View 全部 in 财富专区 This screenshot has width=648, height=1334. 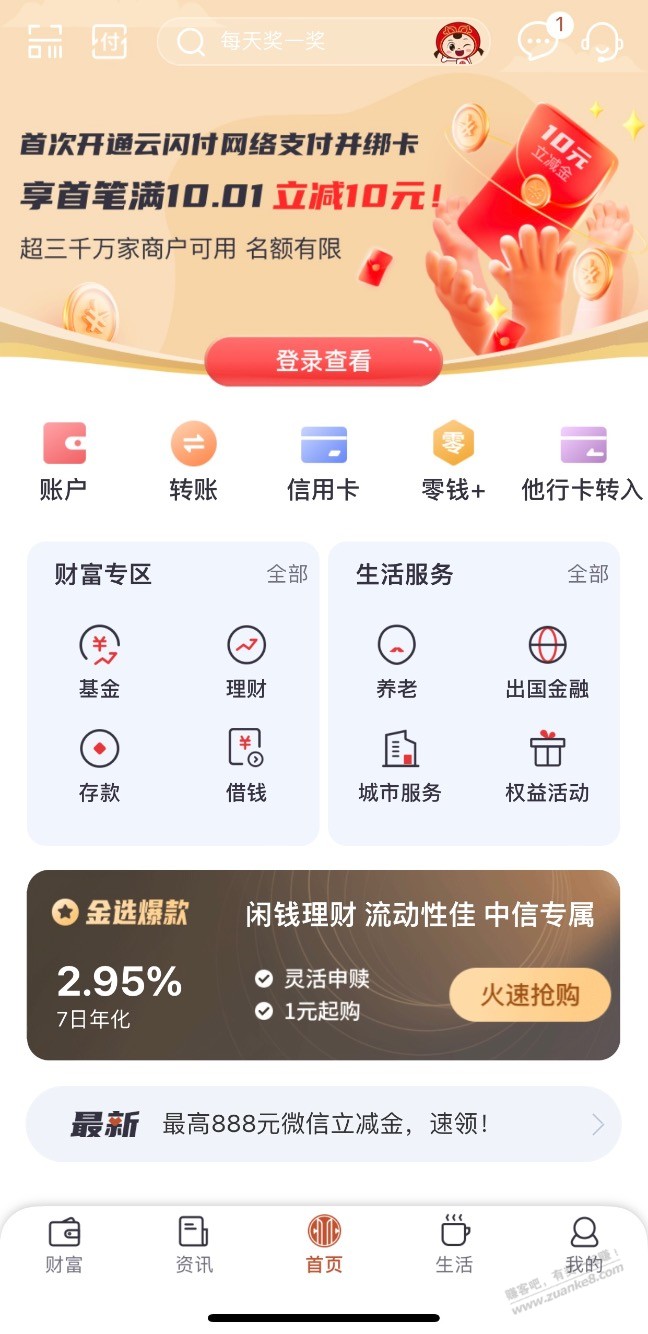(287, 574)
